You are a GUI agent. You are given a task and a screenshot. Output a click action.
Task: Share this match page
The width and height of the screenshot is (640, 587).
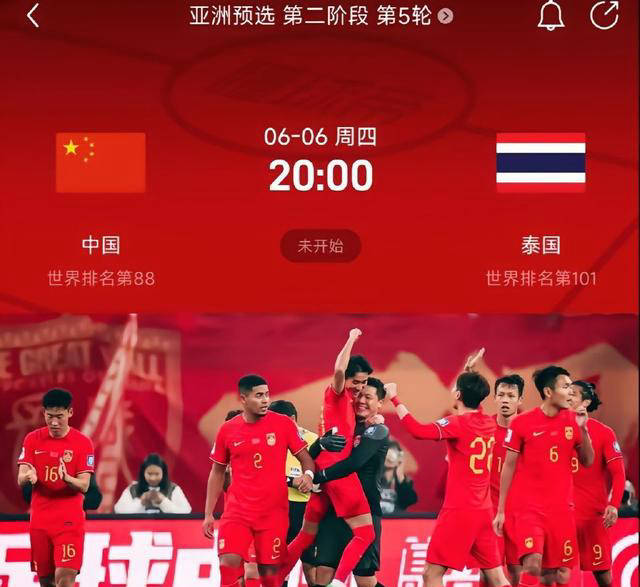pos(604,15)
